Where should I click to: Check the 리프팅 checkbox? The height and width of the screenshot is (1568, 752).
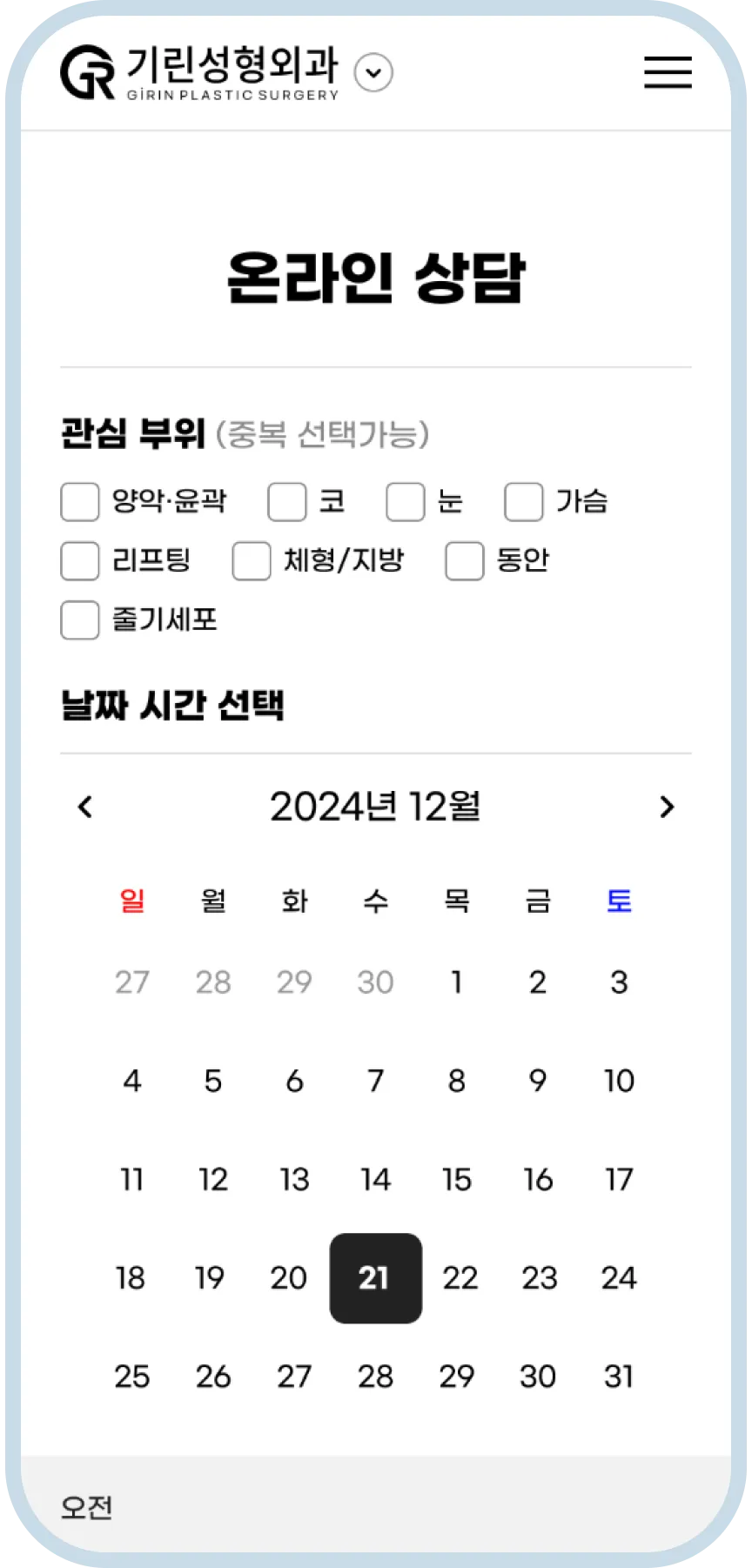[x=80, y=561]
